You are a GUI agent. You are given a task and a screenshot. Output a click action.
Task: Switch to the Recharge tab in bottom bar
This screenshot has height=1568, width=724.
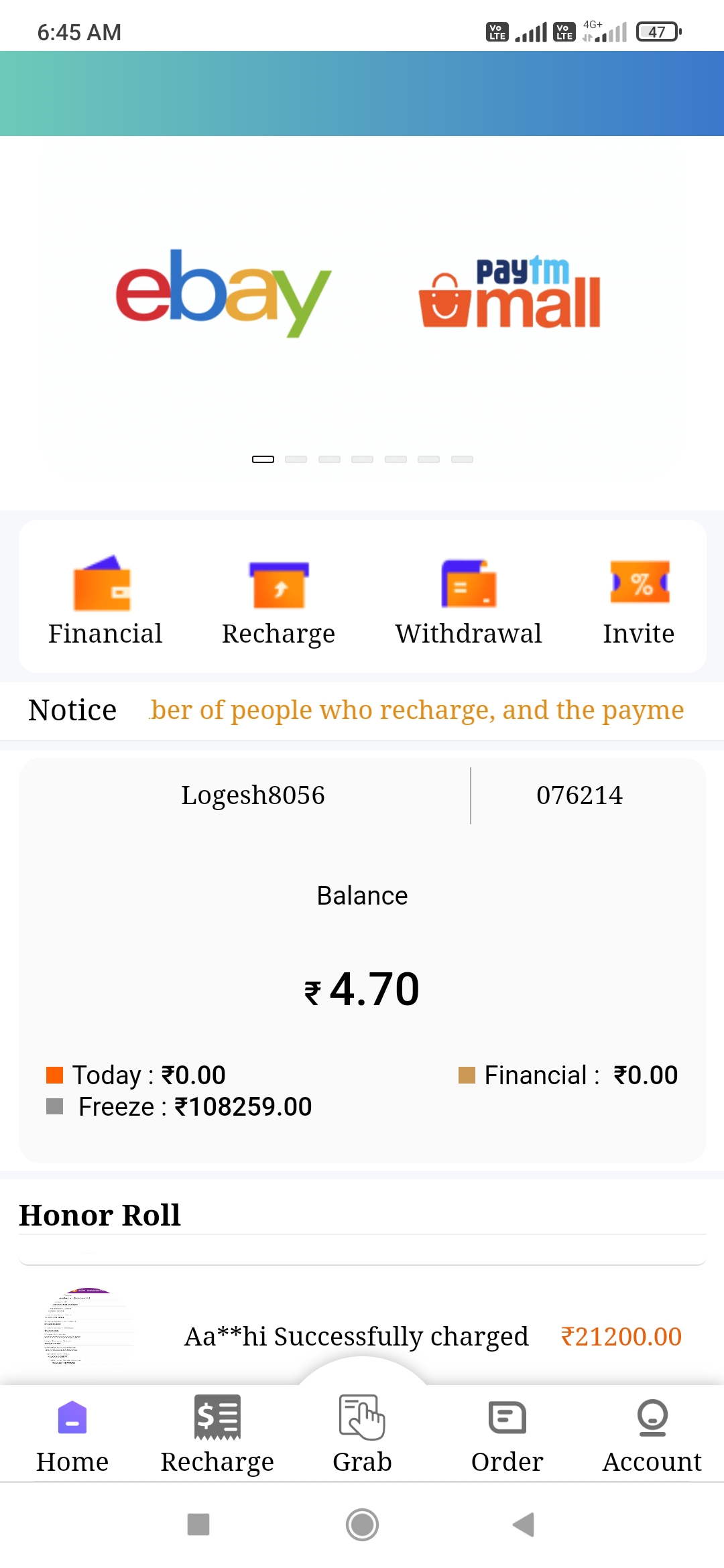217,1435
